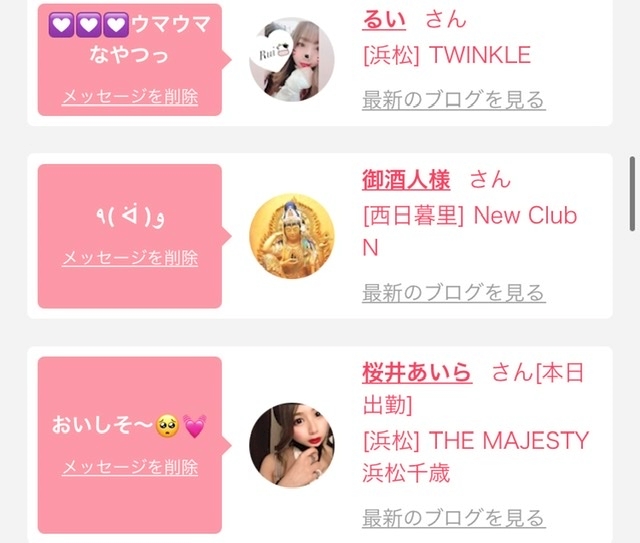This screenshot has height=543, width=640.
Task: Open るい's profile name link
Action: (384, 20)
